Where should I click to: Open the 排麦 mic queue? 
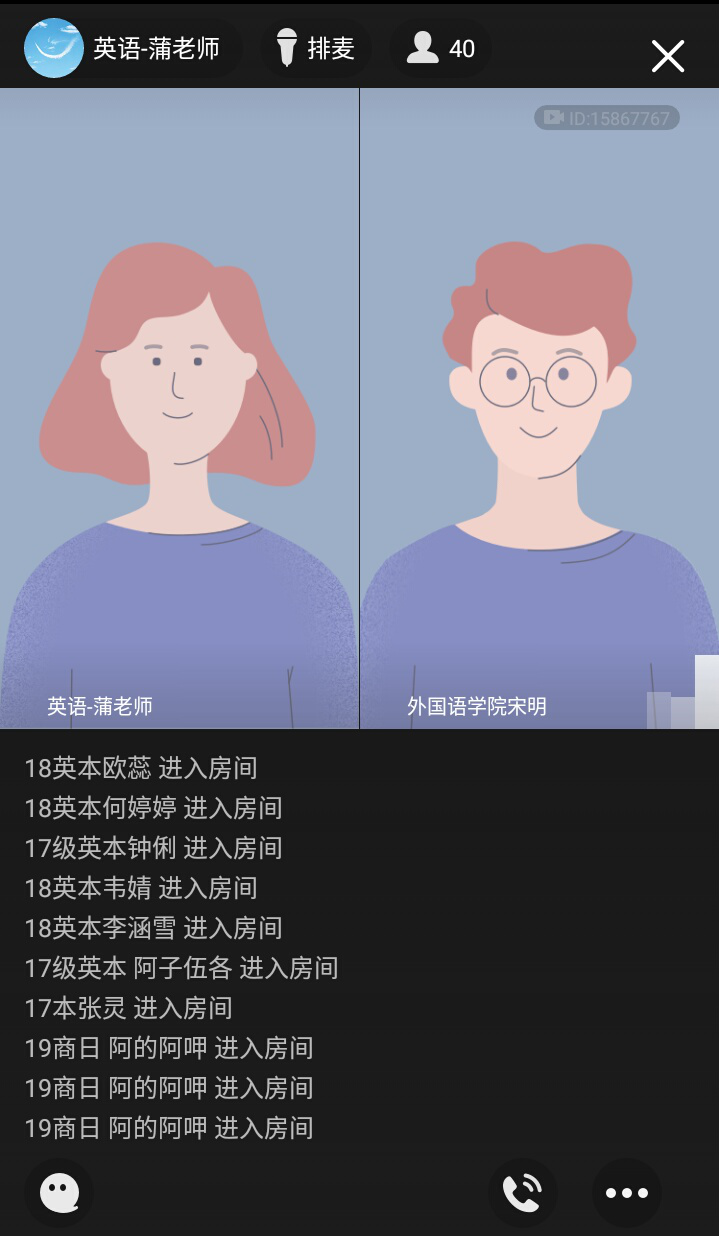pyautogui.click(x=315, y=48)
